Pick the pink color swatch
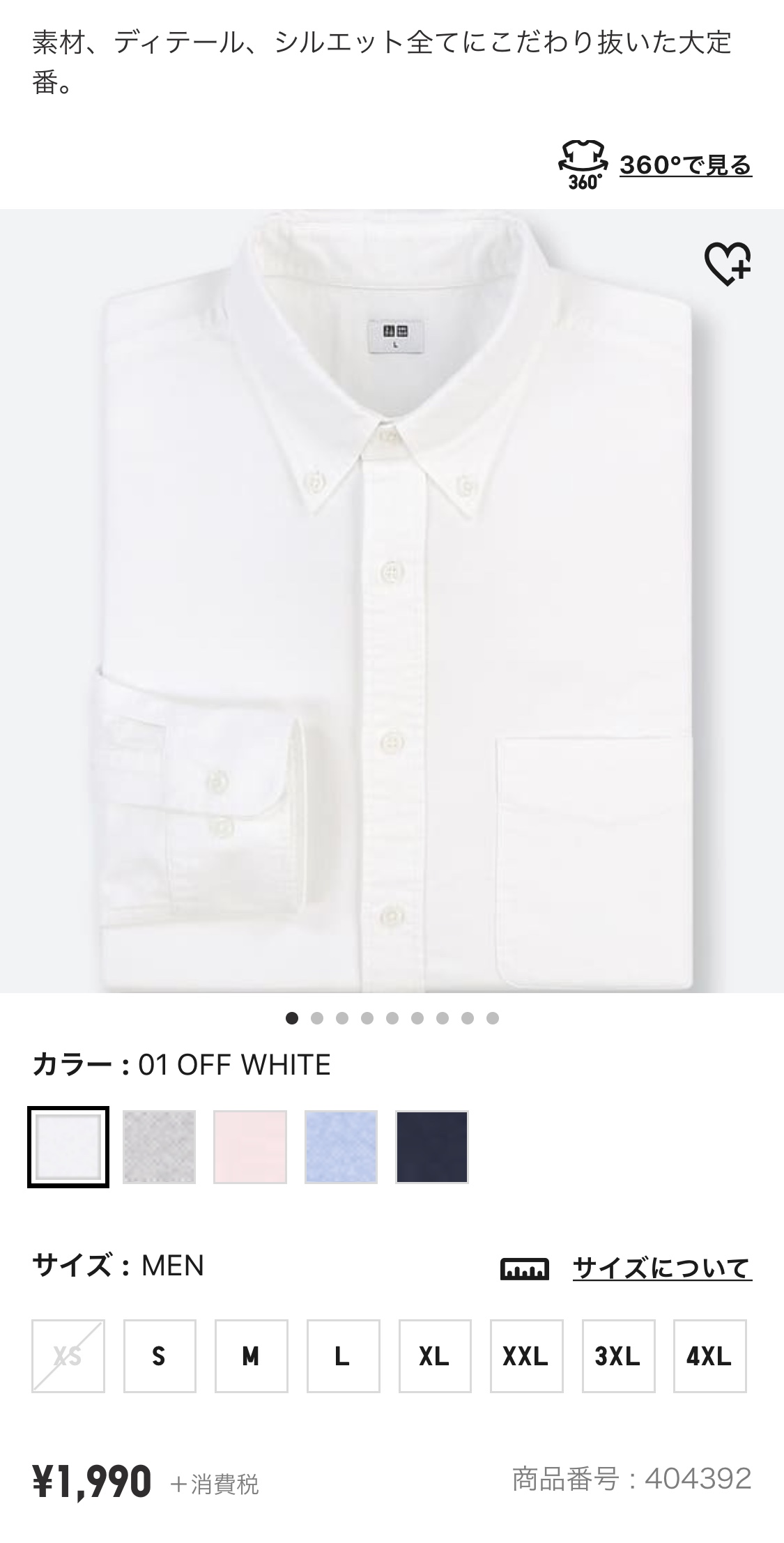Viewport: 784px width, 1543px height. point(250,1146)
